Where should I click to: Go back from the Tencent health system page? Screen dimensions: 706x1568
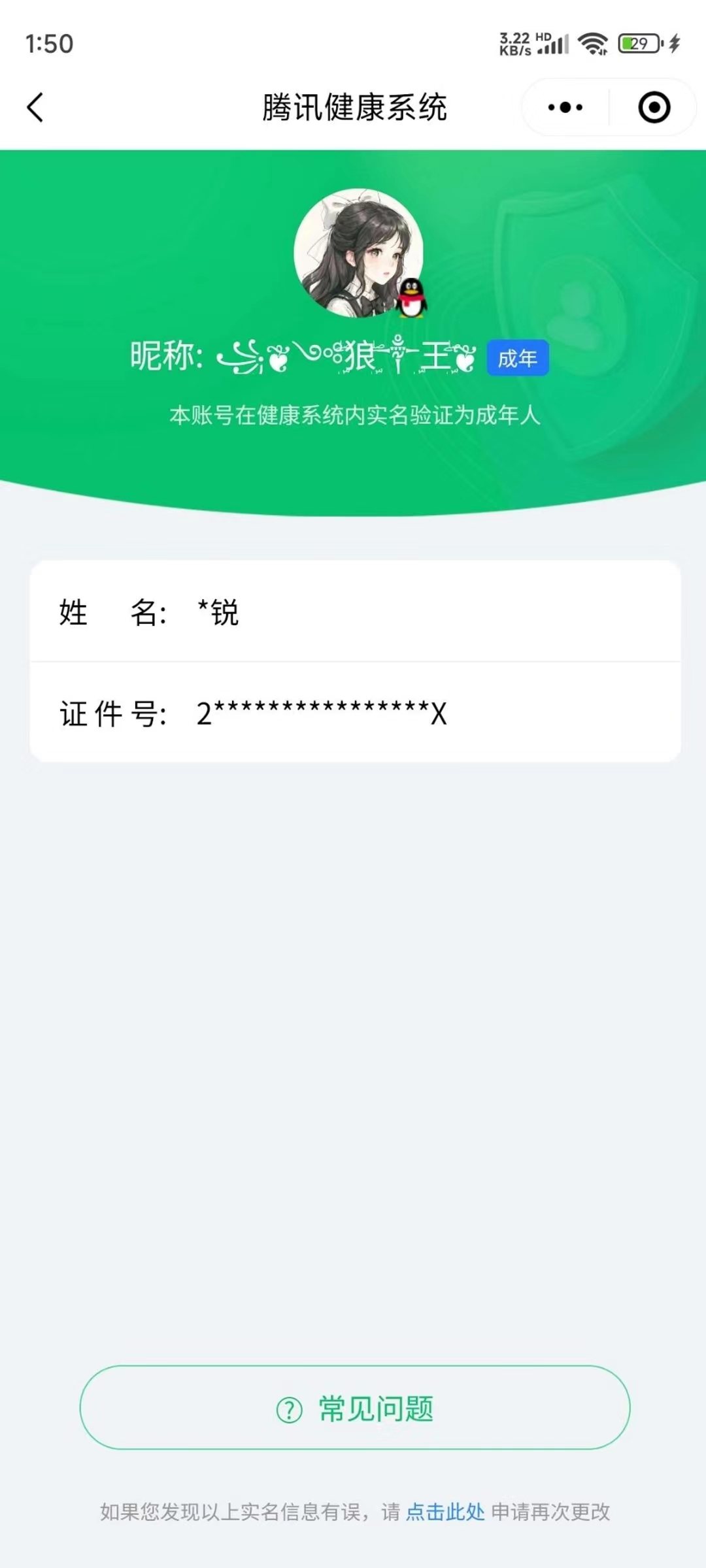pyautogui.click(x=35, y=107)
